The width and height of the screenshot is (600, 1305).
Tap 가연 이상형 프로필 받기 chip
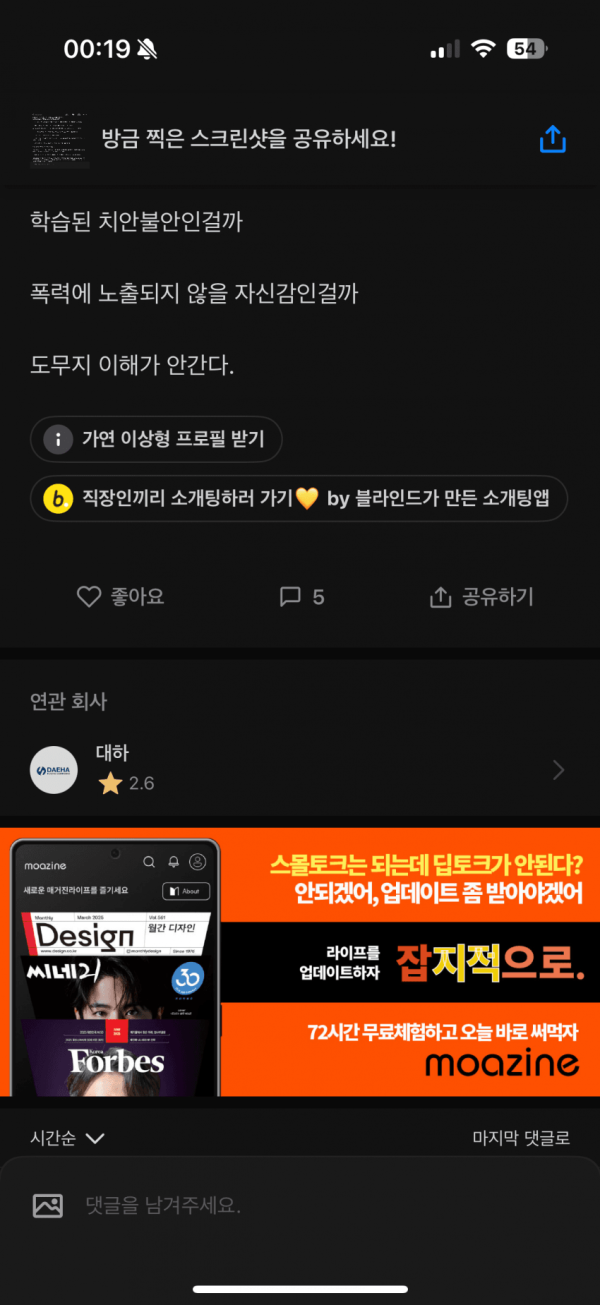(x=156, y=439)
